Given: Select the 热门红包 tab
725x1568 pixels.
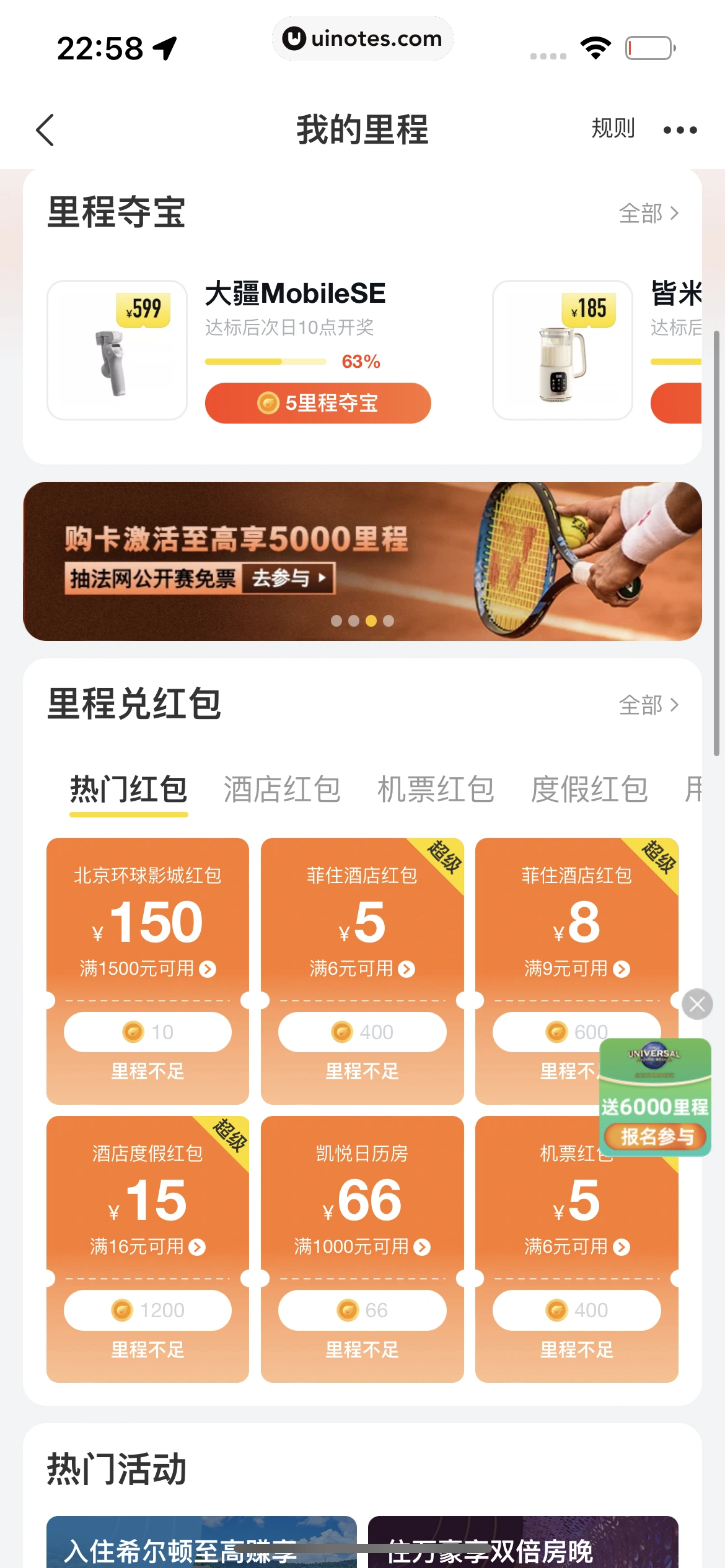Looking at the screenshot, I should point(129,790).
